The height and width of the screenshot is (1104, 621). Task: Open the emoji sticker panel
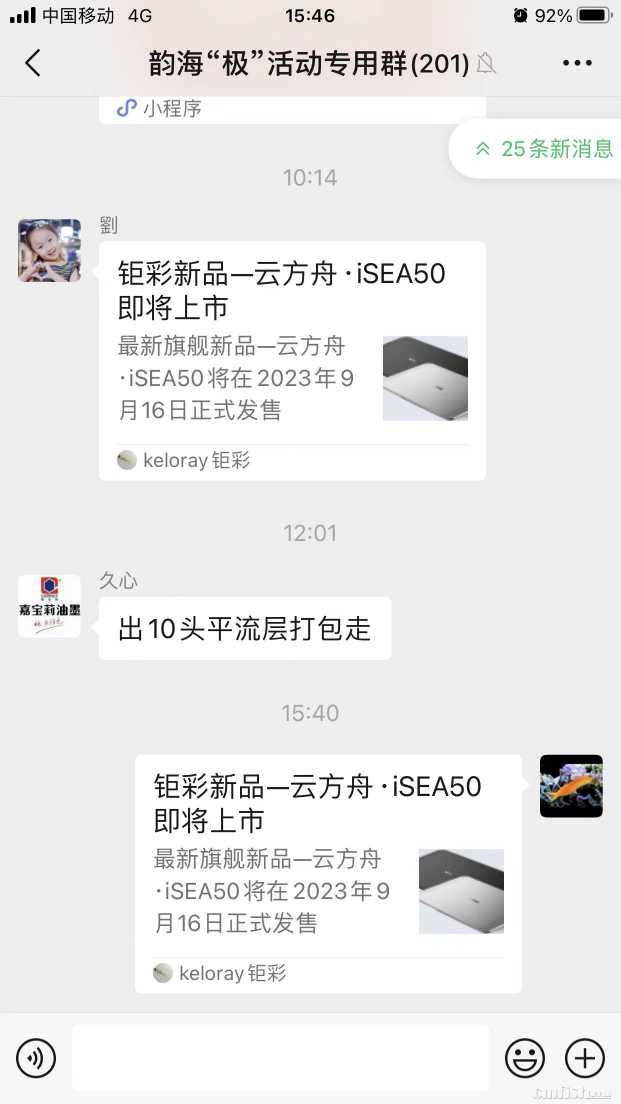pyautogui.click(x=524, y=1057)
